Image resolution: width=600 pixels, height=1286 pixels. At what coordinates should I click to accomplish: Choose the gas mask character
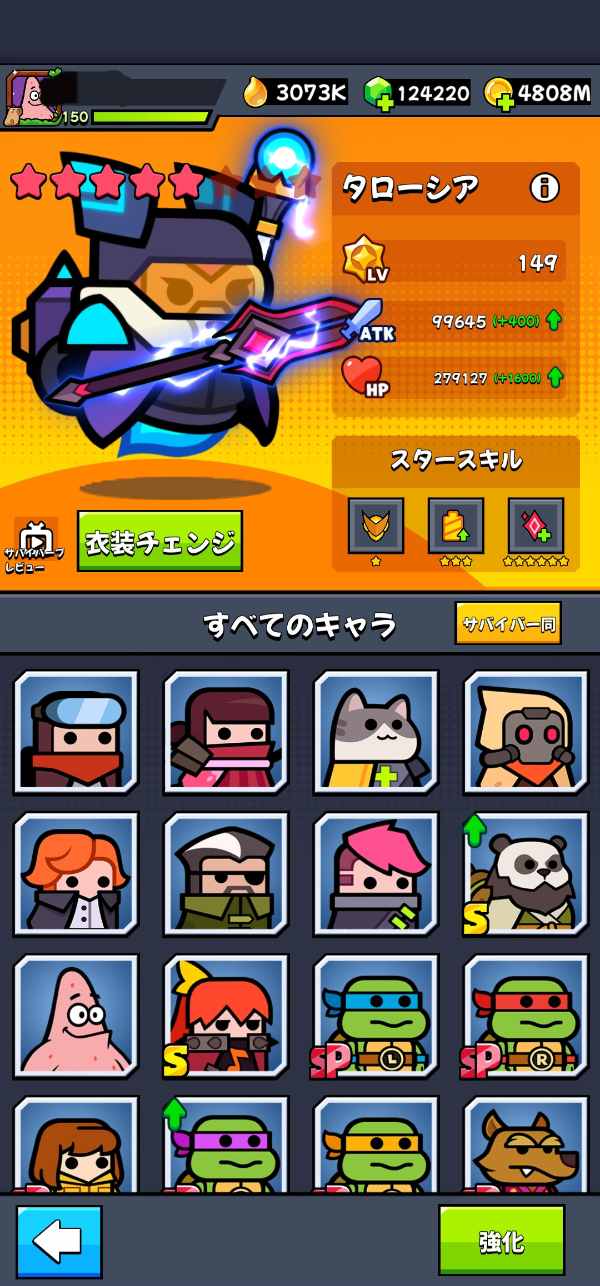coord(526,731)
